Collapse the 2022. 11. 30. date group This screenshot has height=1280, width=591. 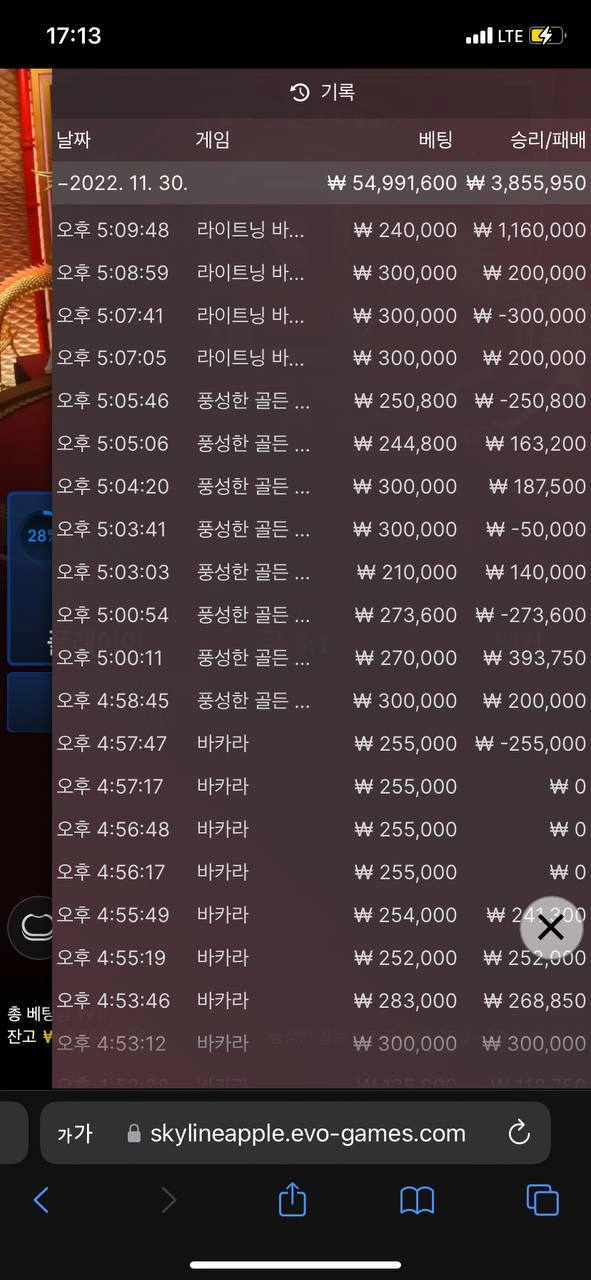[321, 184]
